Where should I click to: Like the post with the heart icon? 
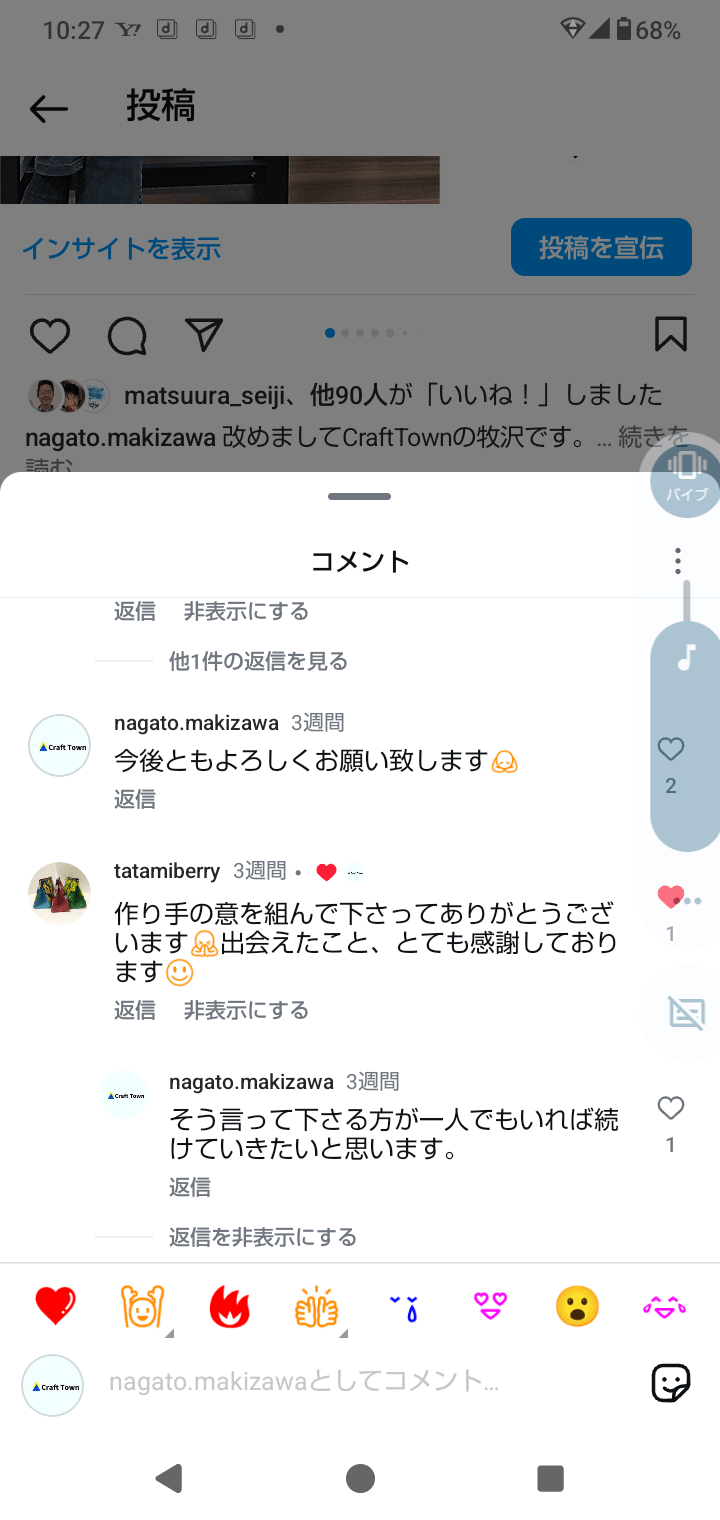click(x=50, y=336)
